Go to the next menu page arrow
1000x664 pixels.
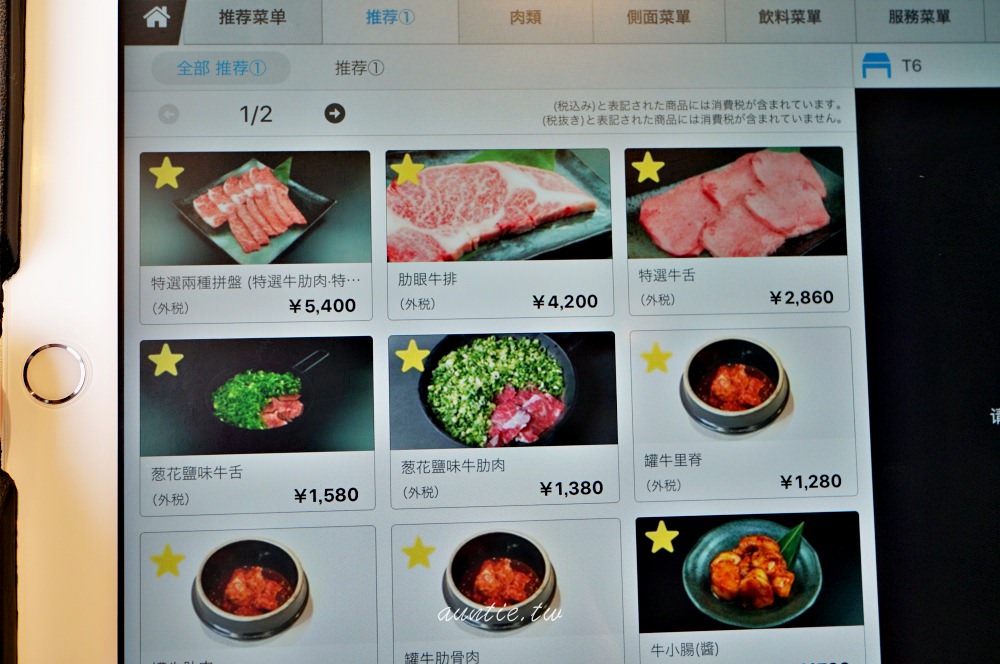(334, 113)
